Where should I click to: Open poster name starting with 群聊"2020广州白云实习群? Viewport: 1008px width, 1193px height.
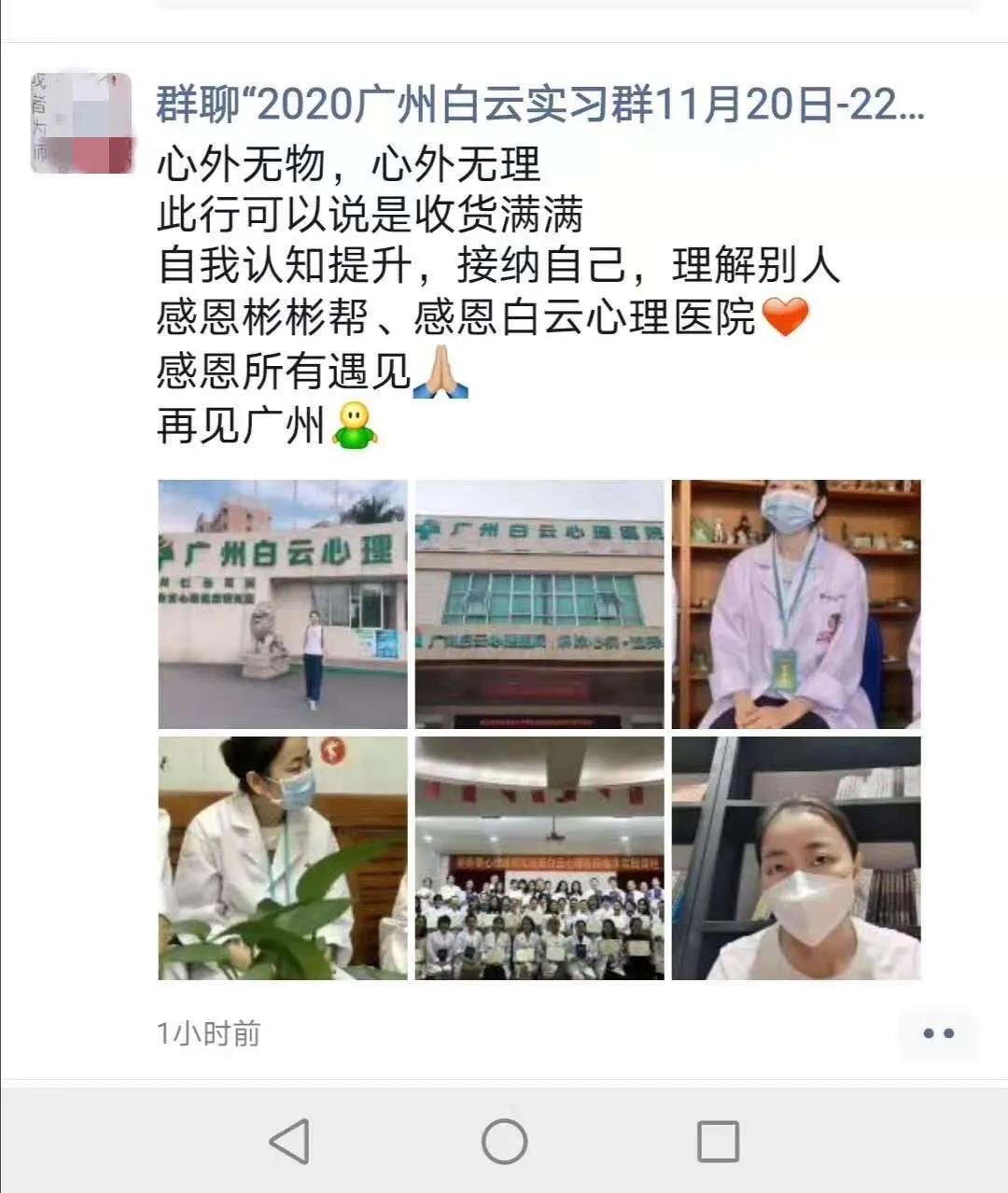click(539, 104)
